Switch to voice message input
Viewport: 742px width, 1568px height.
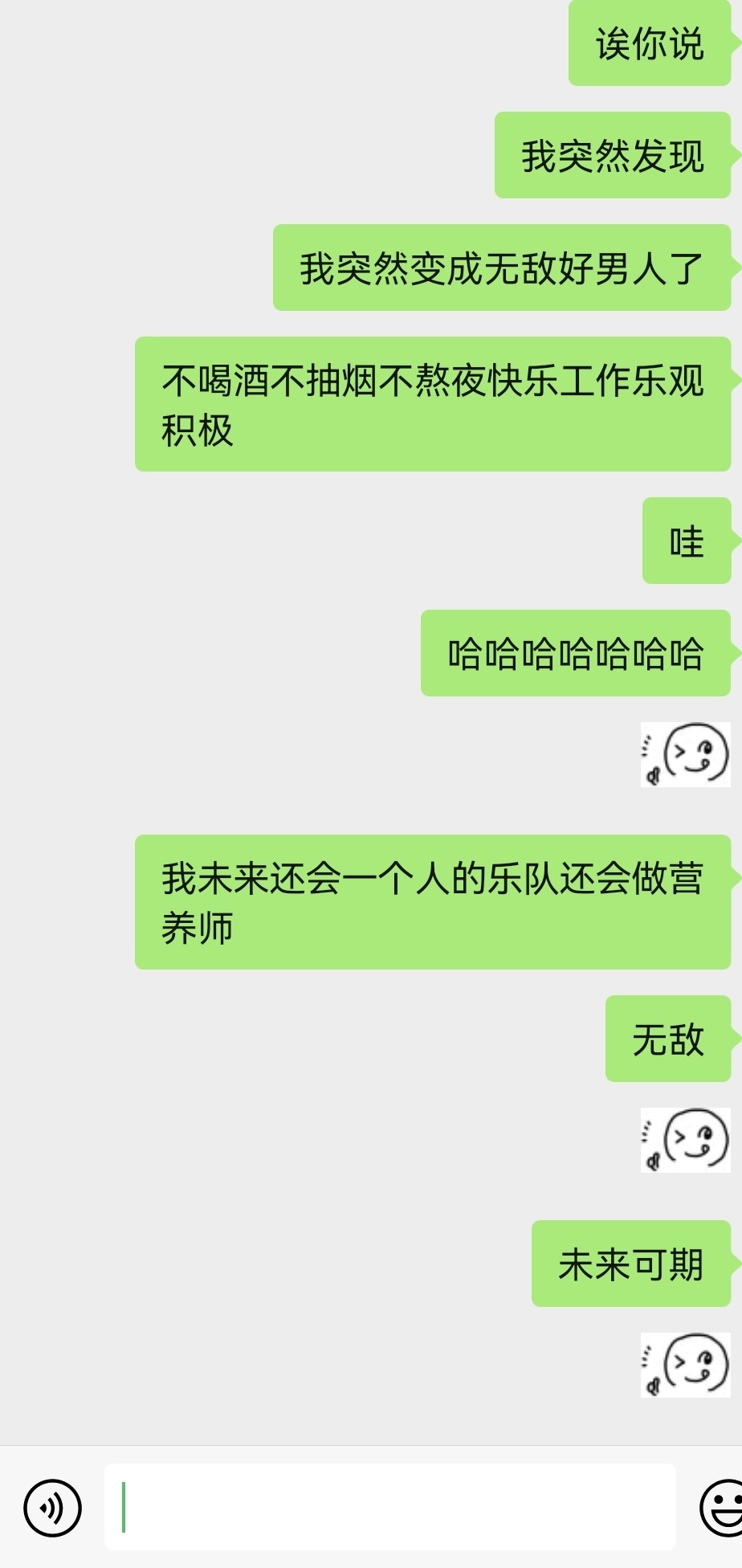53,1508
